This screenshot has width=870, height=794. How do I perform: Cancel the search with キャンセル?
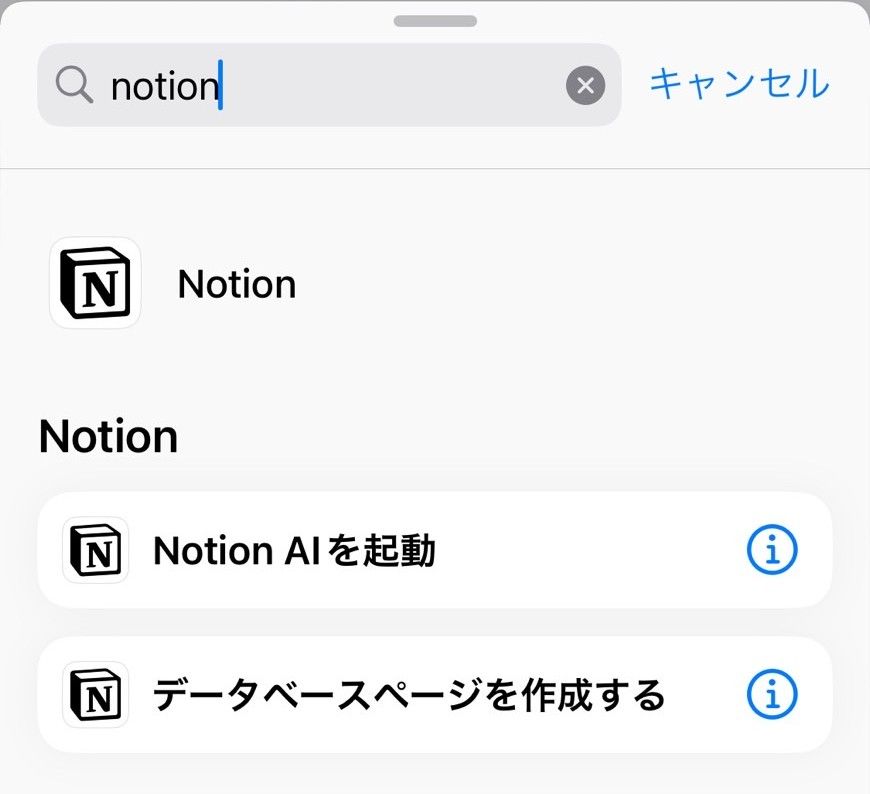(x=739, y=84)
